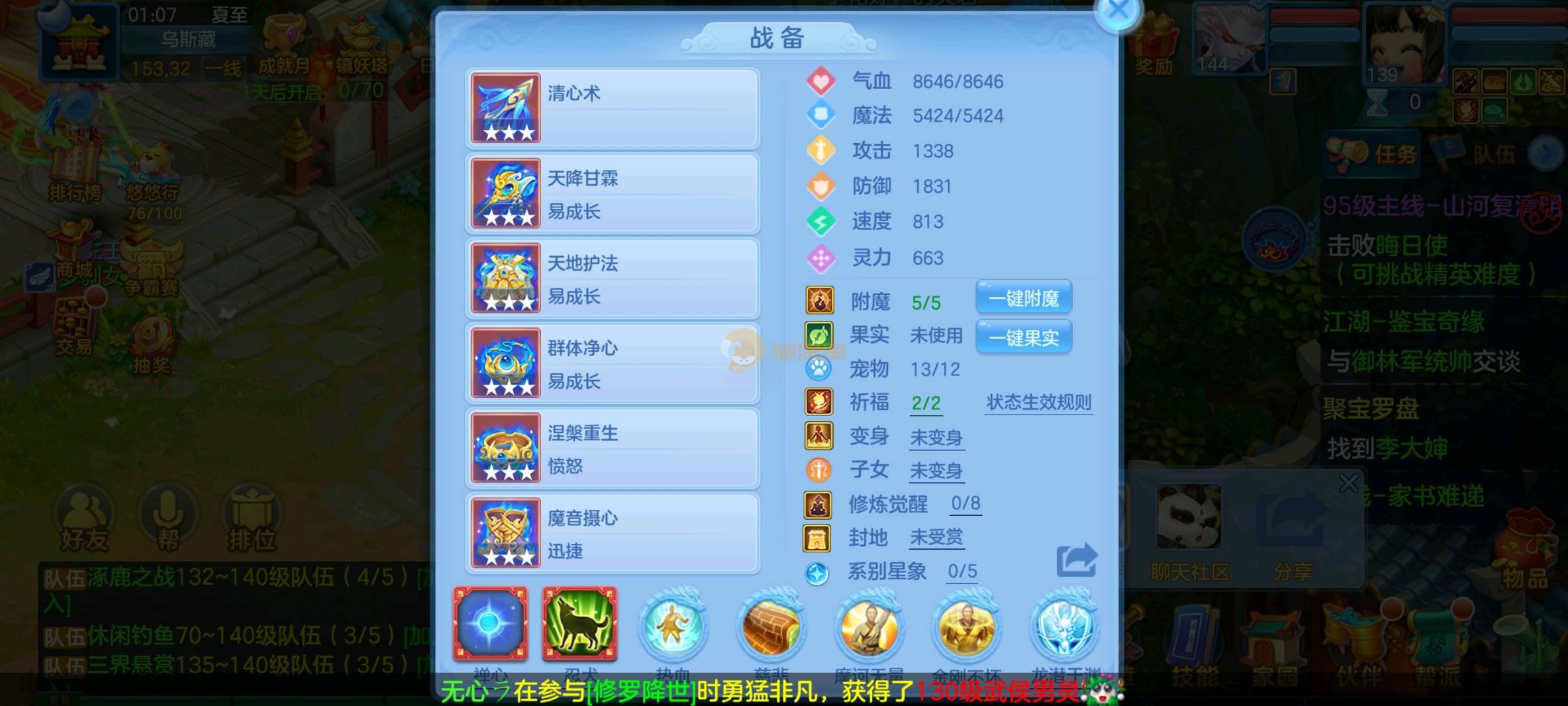Open 封地 未受赏 link
The height and width of the screenshot is (706, 1568).
point(936,537)
